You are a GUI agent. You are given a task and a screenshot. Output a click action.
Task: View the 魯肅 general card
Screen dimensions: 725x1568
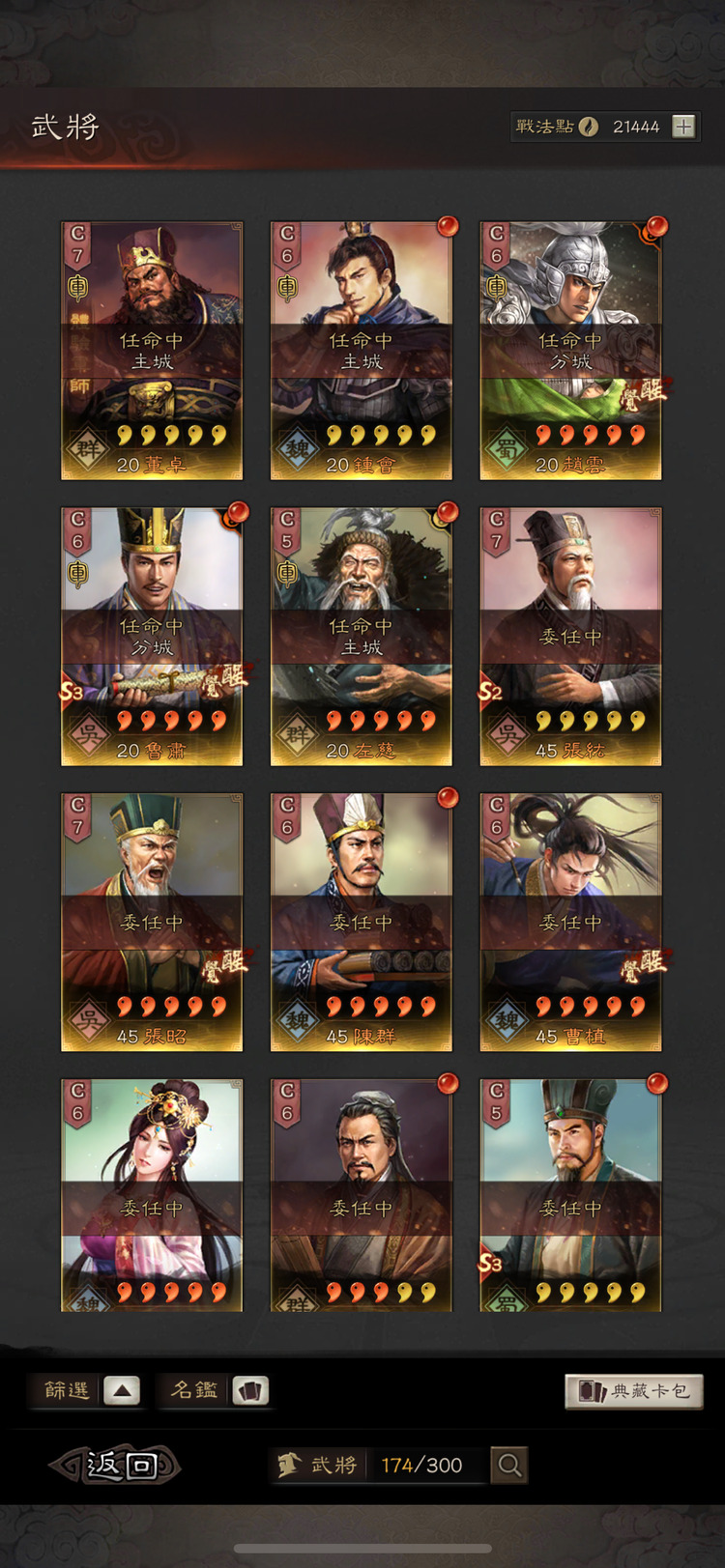(152, 637)
